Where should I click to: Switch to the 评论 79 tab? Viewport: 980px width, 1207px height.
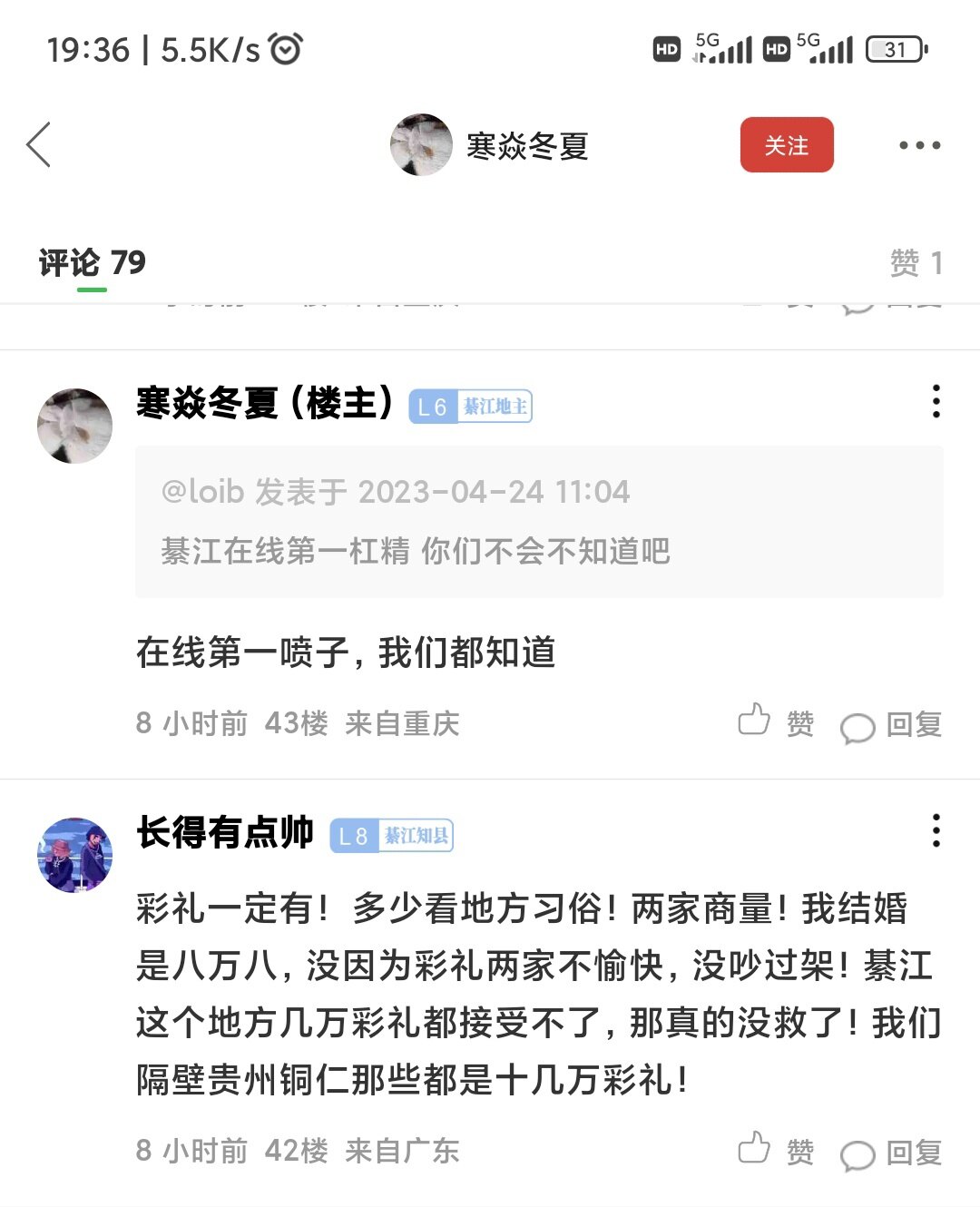92,263
